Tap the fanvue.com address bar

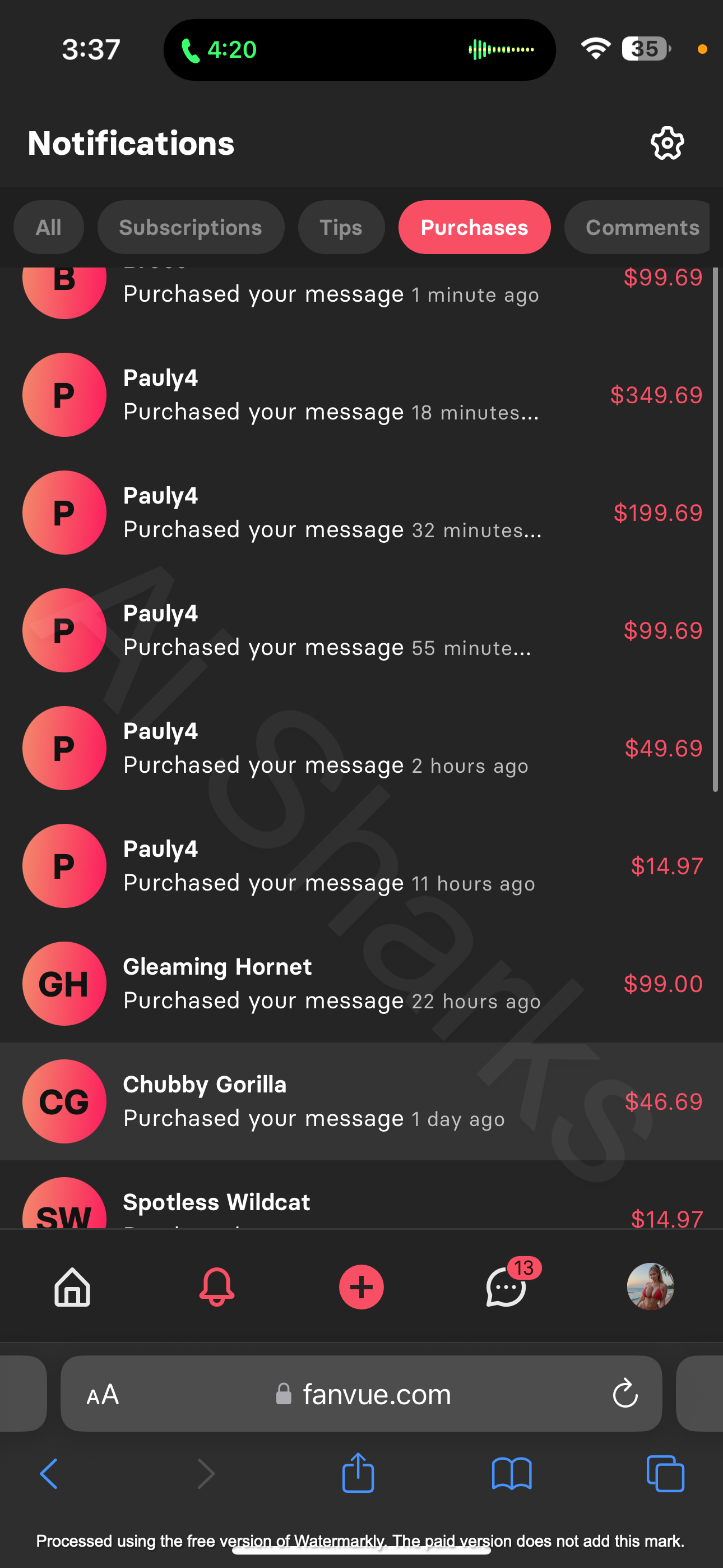click(x=376, y=1394)
